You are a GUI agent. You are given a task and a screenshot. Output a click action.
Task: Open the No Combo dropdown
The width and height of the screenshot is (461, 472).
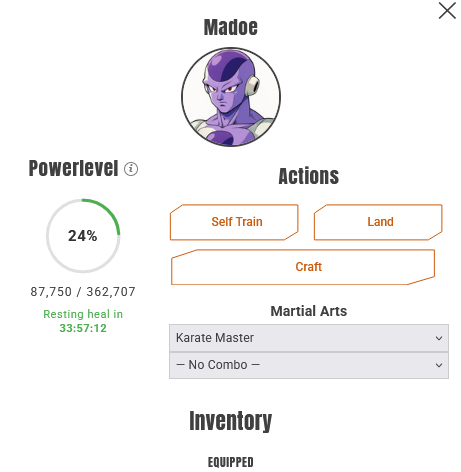click(309, 365)
